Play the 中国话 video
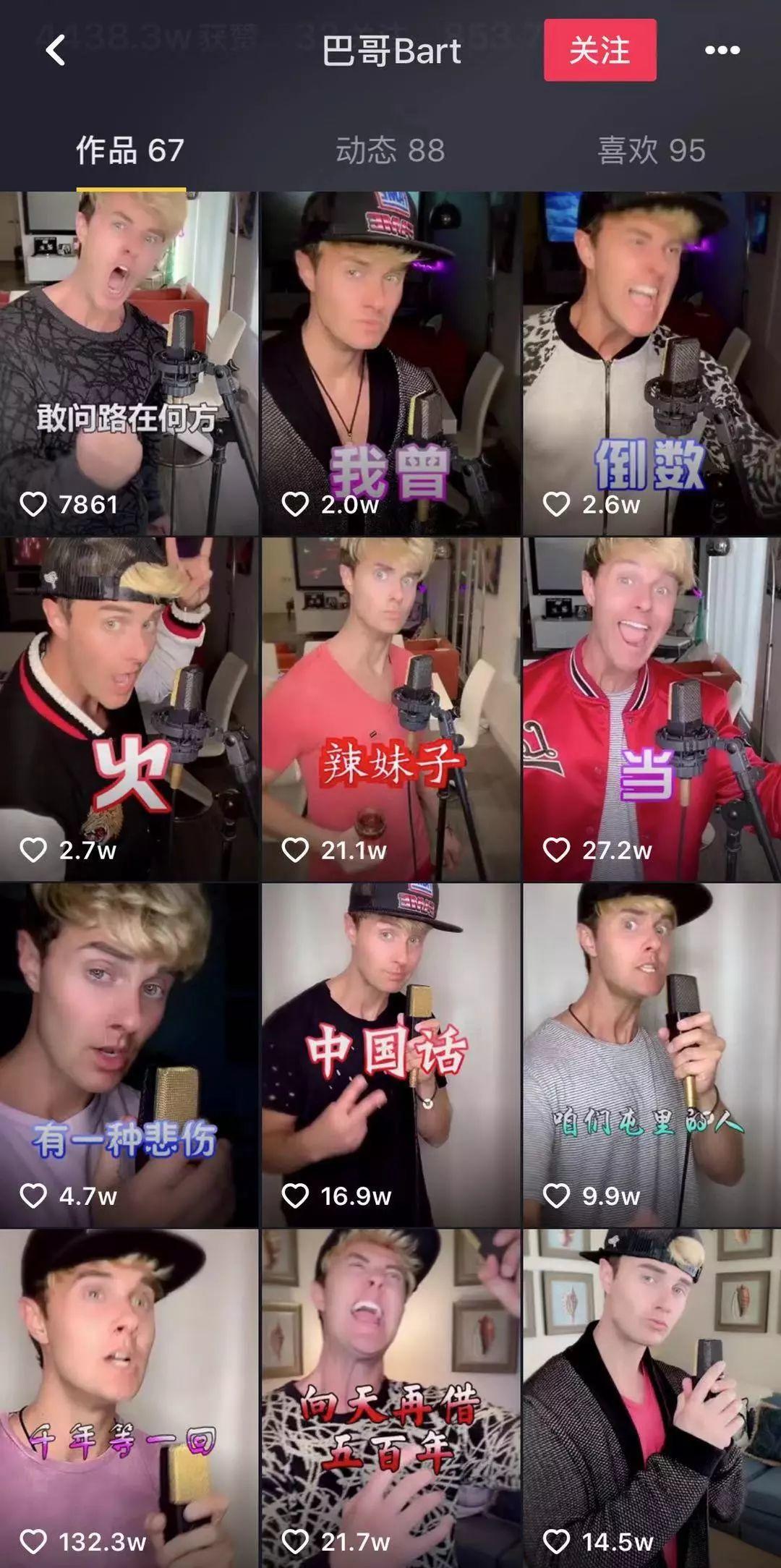Image resolution: width=781 pixels, height=1568 pixels. click(x=390, y=1054)
